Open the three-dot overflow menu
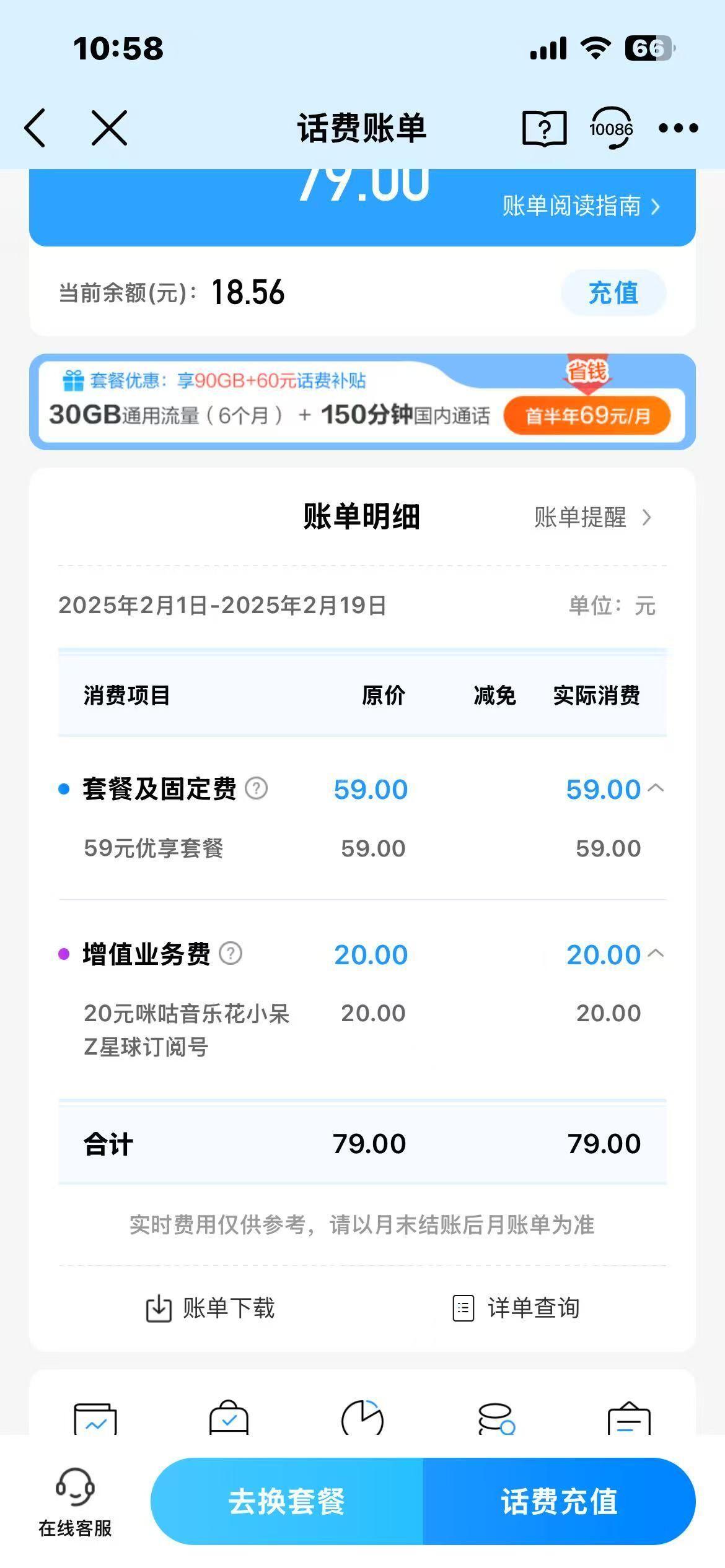This screenshot has width=725, height=1568. 679,128
